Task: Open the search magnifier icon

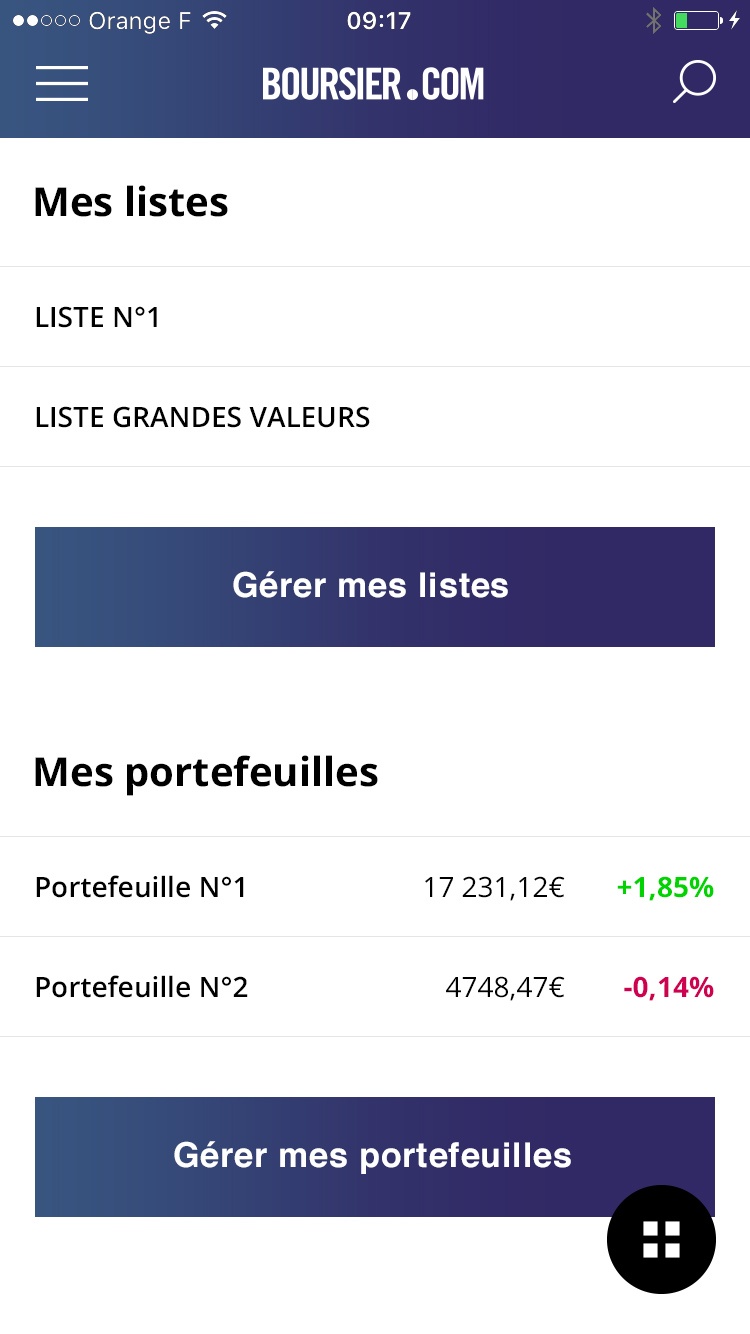Action: tap(693, 82)
